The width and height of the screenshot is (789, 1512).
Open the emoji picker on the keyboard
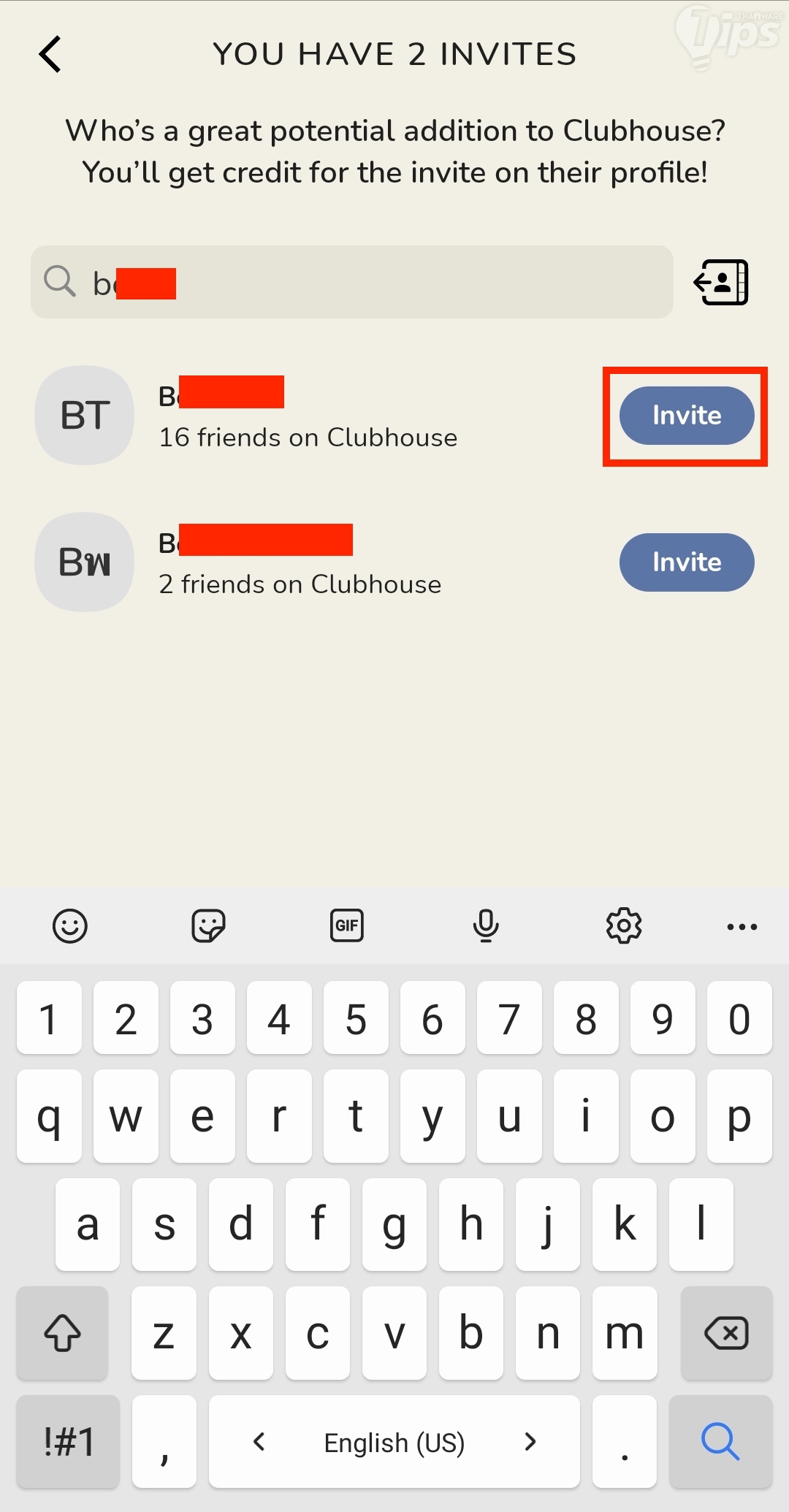coord(70,926)
